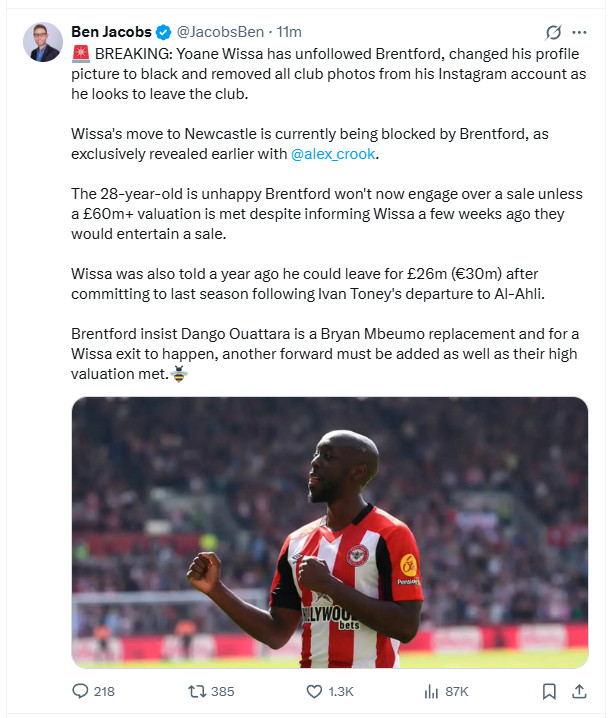
Task: Open Ben Jacobs' profile picture
Action: 44,42
